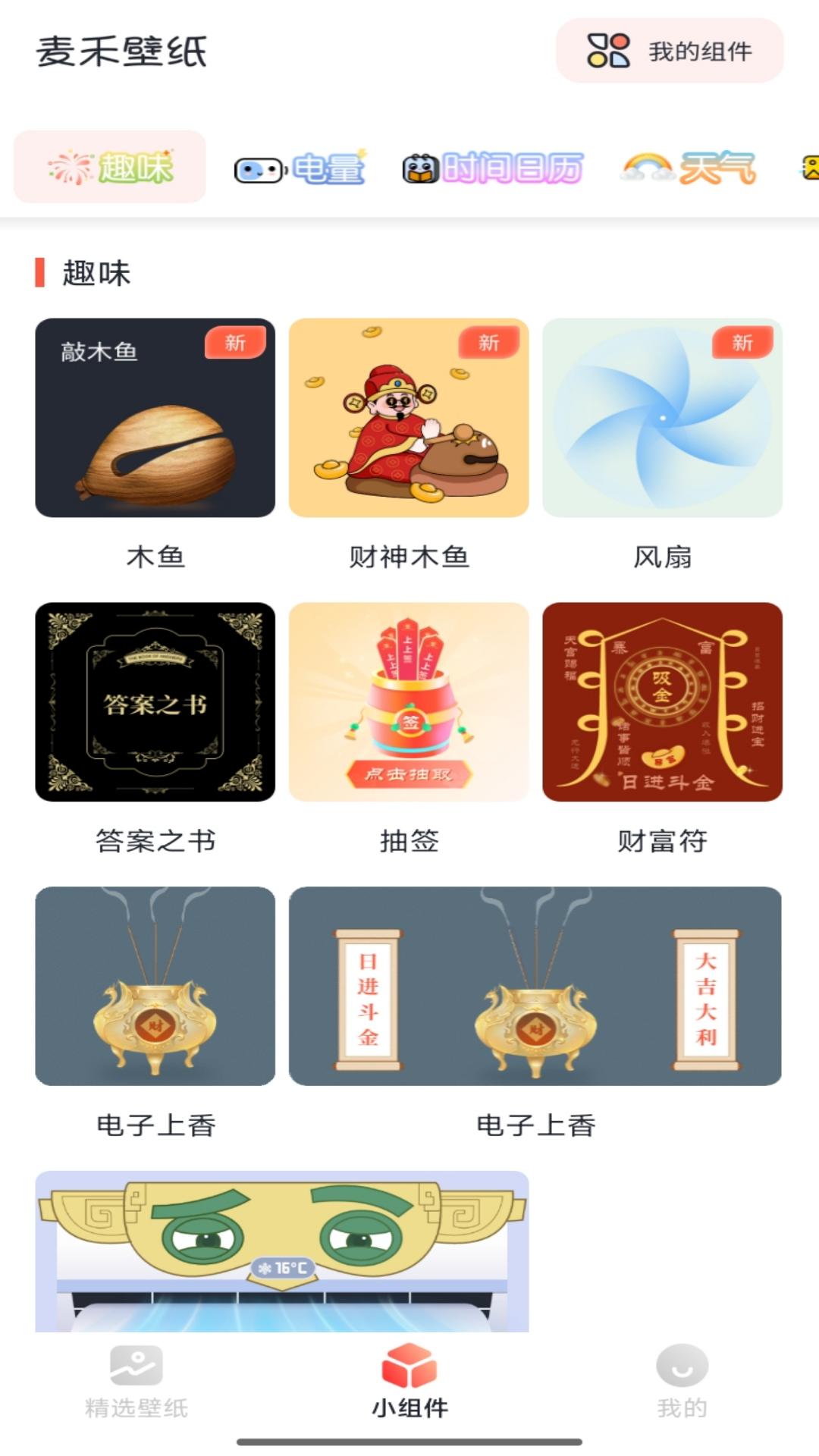This screenshot has width=819, height=1456.
Task: Switch to the 电量 battery category
Action: (300, 168)
